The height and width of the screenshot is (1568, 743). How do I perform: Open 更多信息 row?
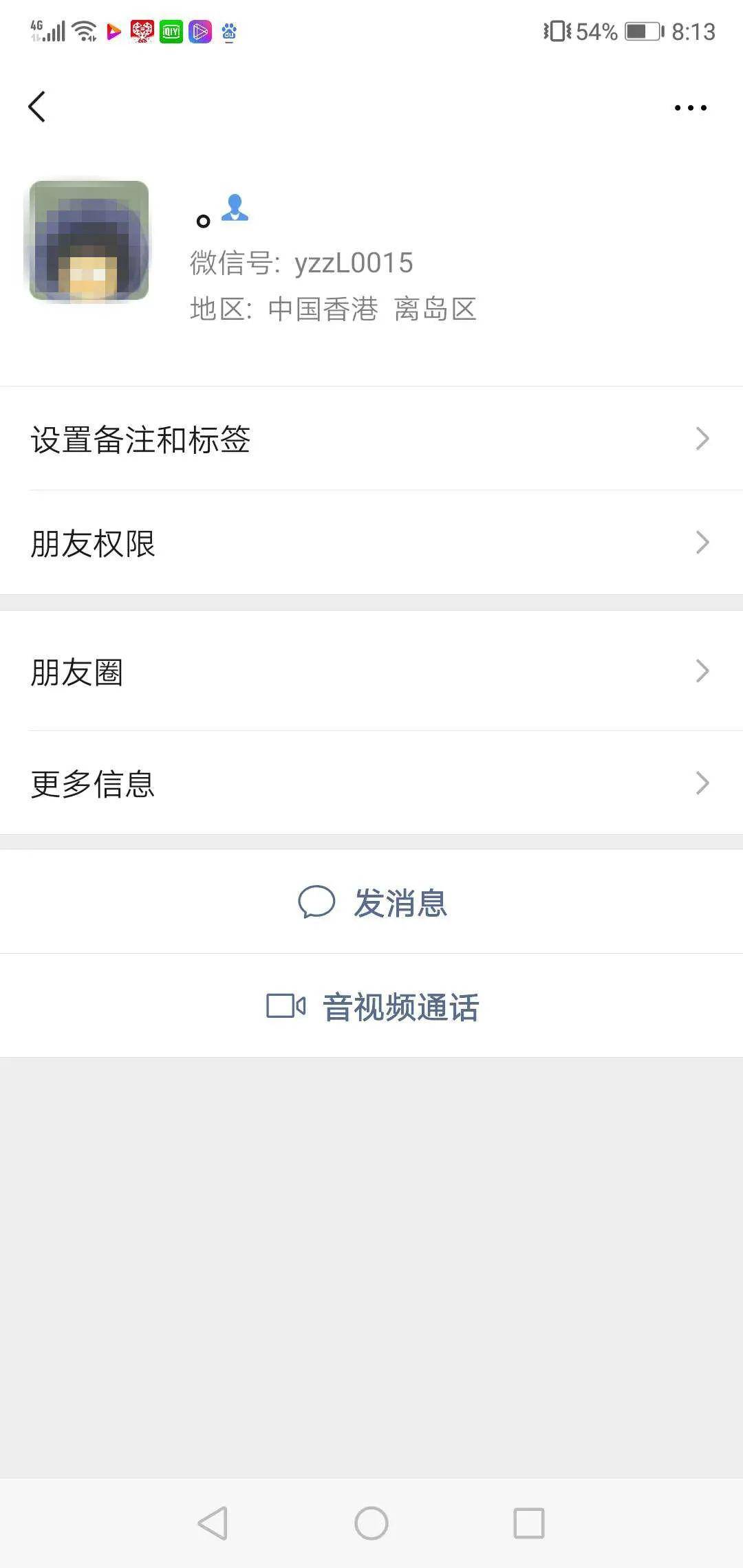(371, 783)
